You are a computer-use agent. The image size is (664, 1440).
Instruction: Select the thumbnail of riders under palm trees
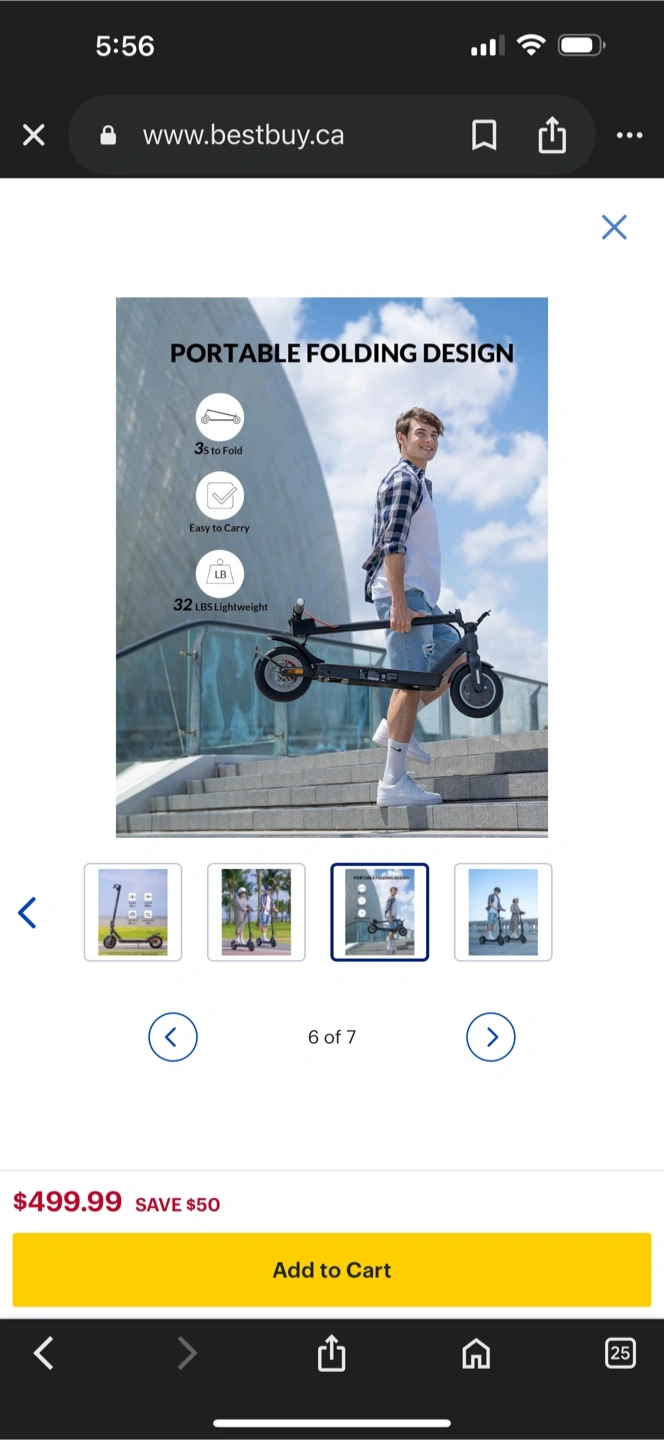(x=256, y=912)
